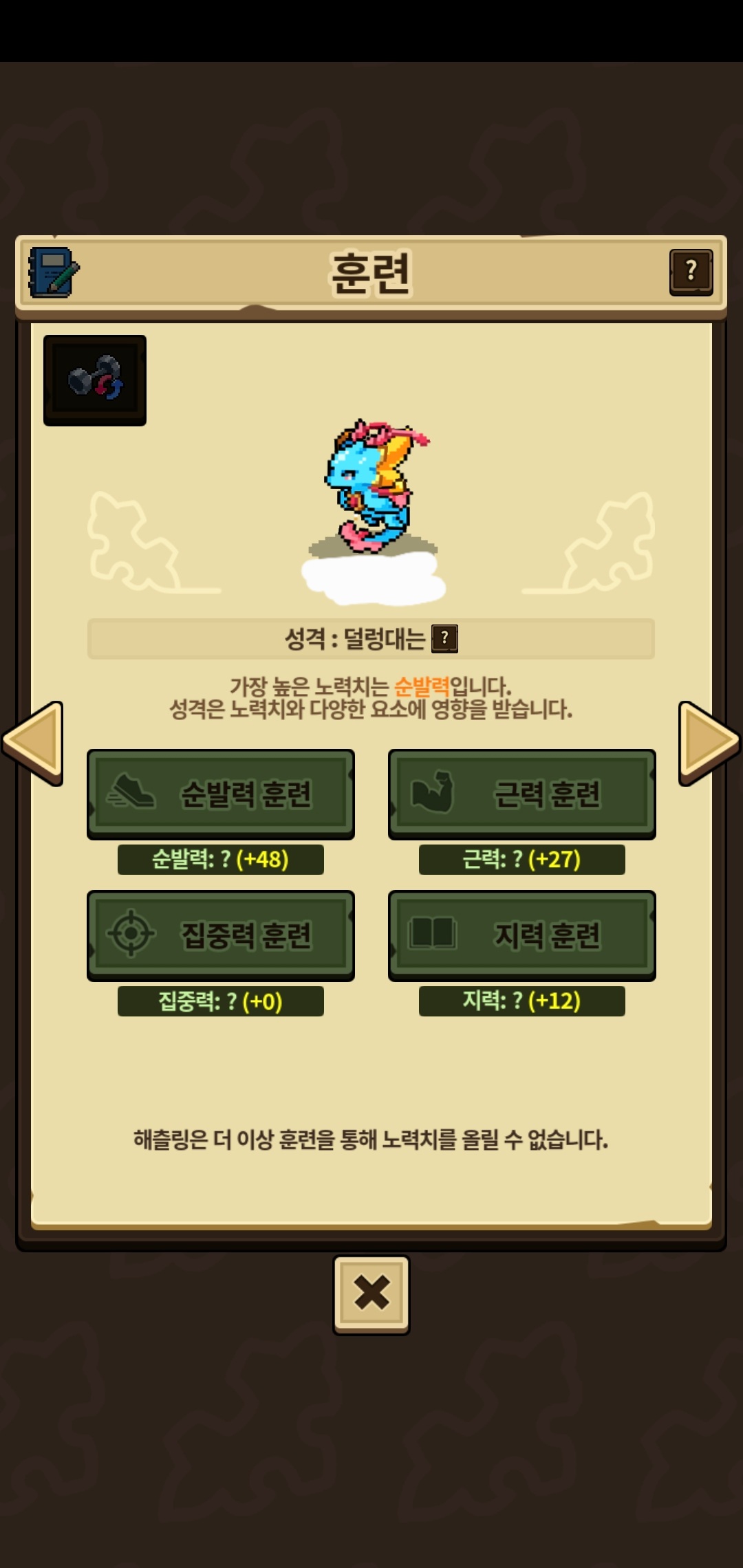Viewport: 743px width, 1568px height.
Task: Select 순발력 훈련 button
Action: pyautogui.click(x=221, y=794)
